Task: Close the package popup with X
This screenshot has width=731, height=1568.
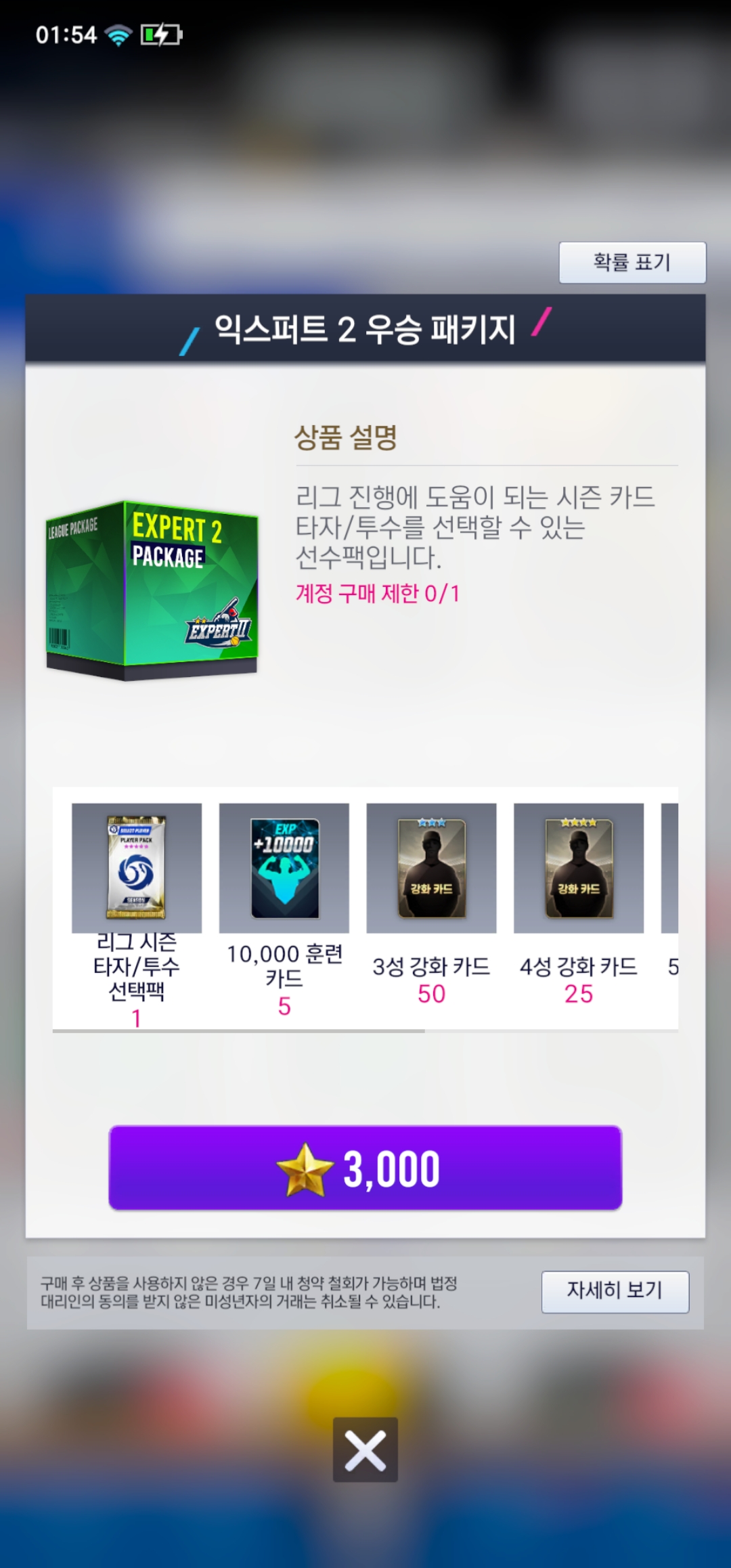Action: pyautogui.click(x=365, y=1450)
